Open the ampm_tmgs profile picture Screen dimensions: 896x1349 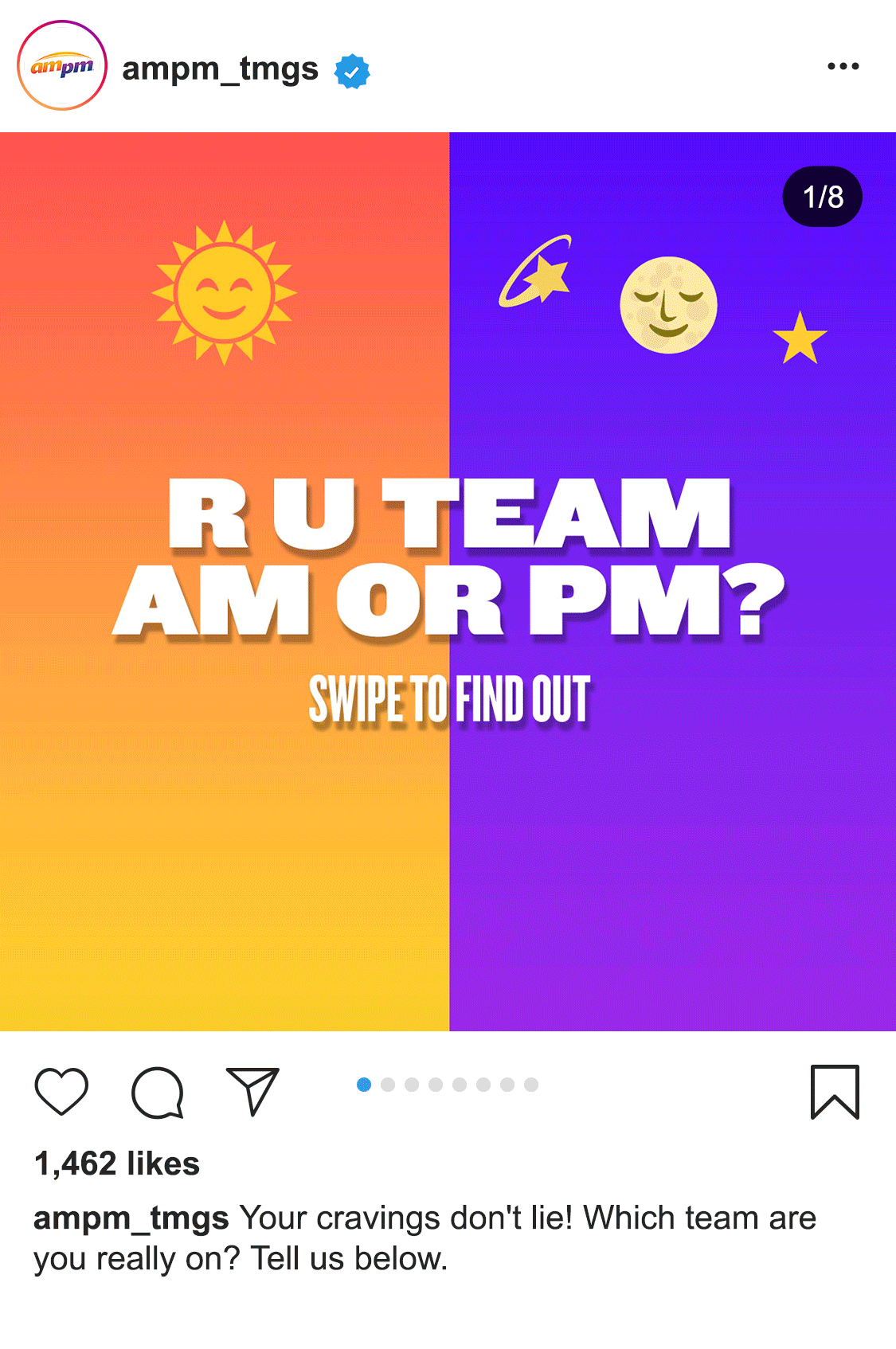[62, 66]
